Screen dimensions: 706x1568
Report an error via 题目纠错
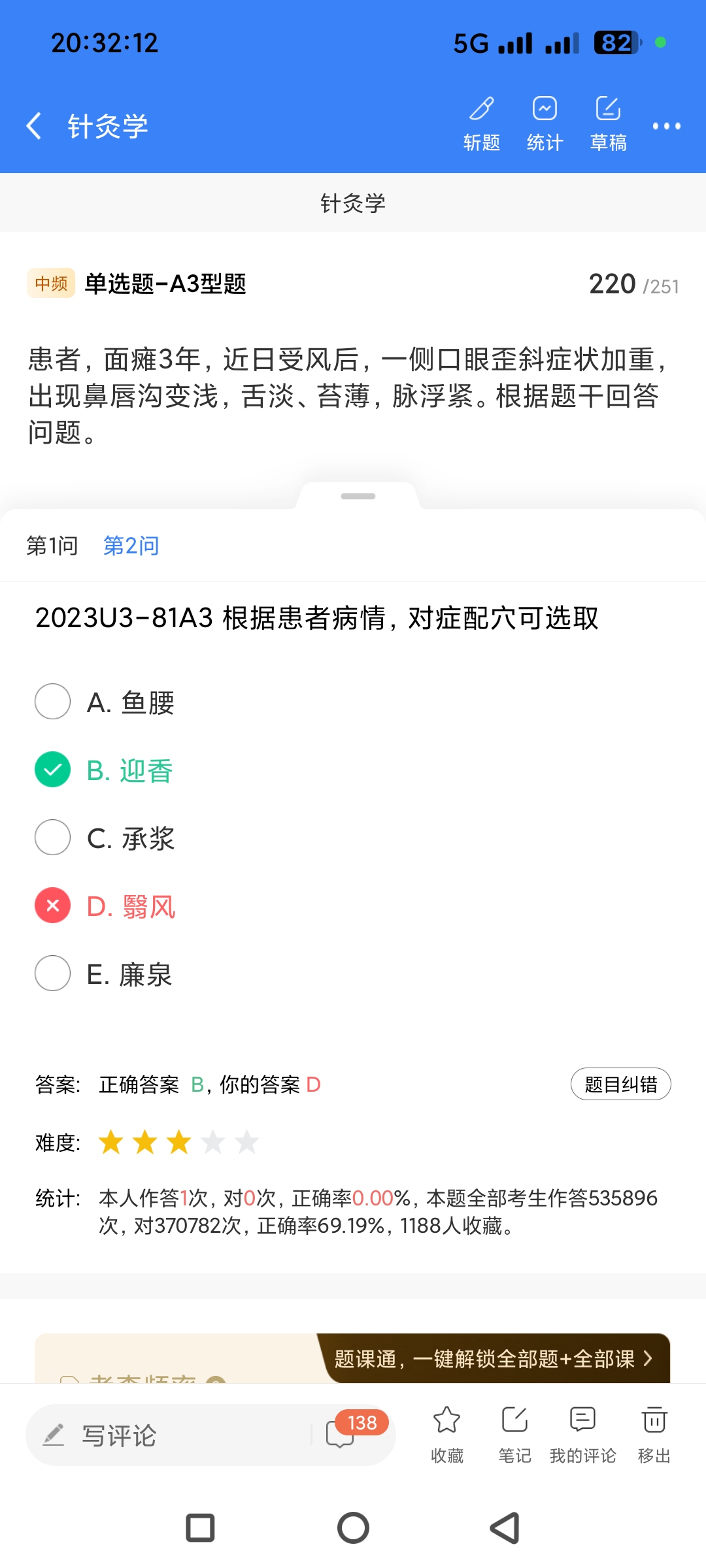[620, 1085]
